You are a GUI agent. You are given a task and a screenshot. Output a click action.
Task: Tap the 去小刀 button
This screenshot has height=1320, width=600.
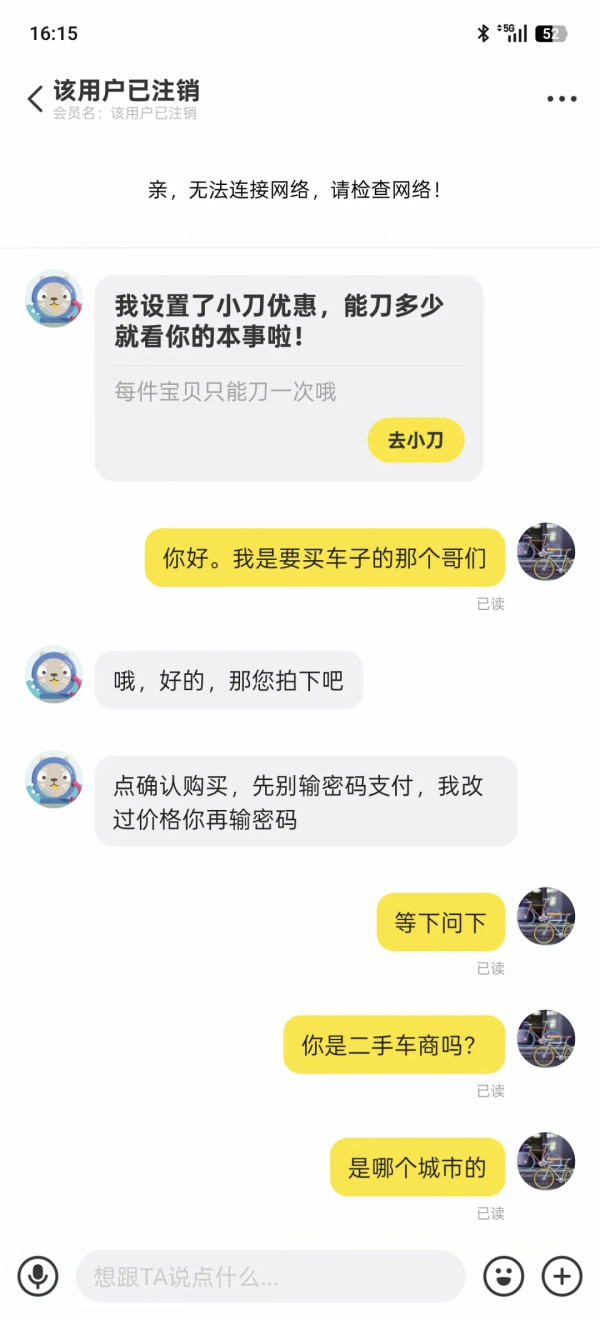pos(415,440)
